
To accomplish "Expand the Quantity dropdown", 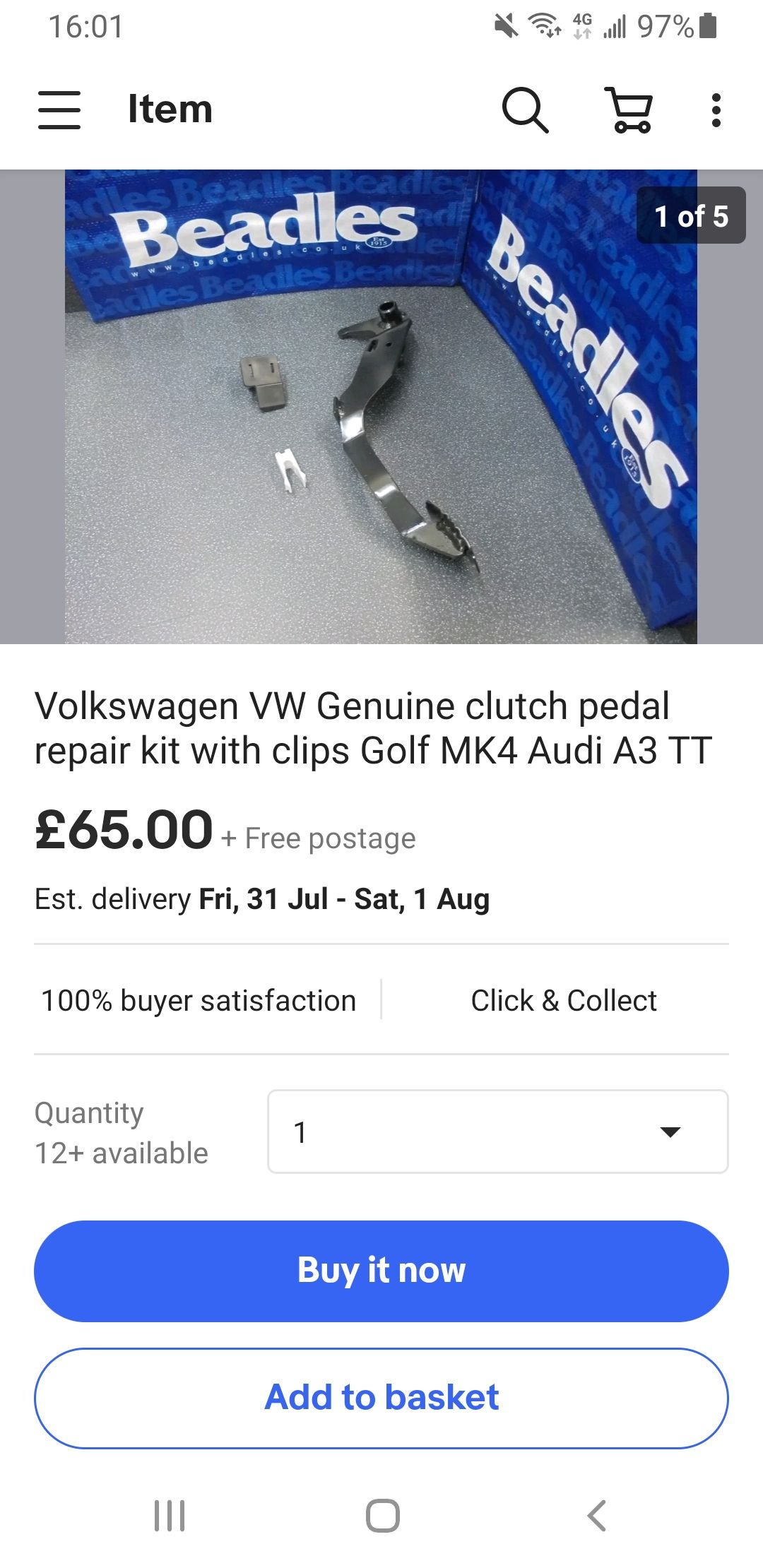I will (497, 1132).
